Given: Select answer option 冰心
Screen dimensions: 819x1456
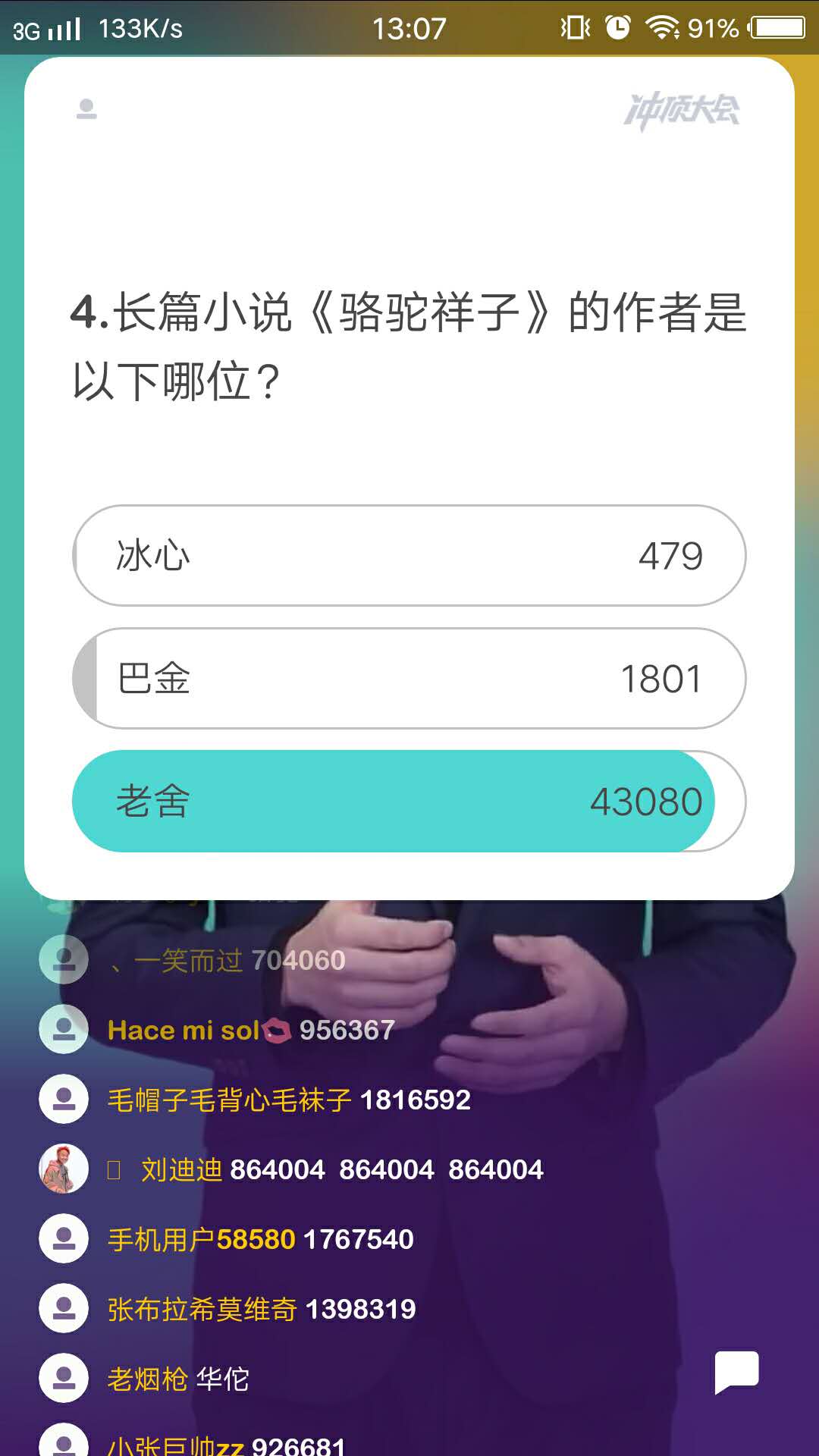Looking at the screenshot, I should pyautogui.click(x=409, y=555).
